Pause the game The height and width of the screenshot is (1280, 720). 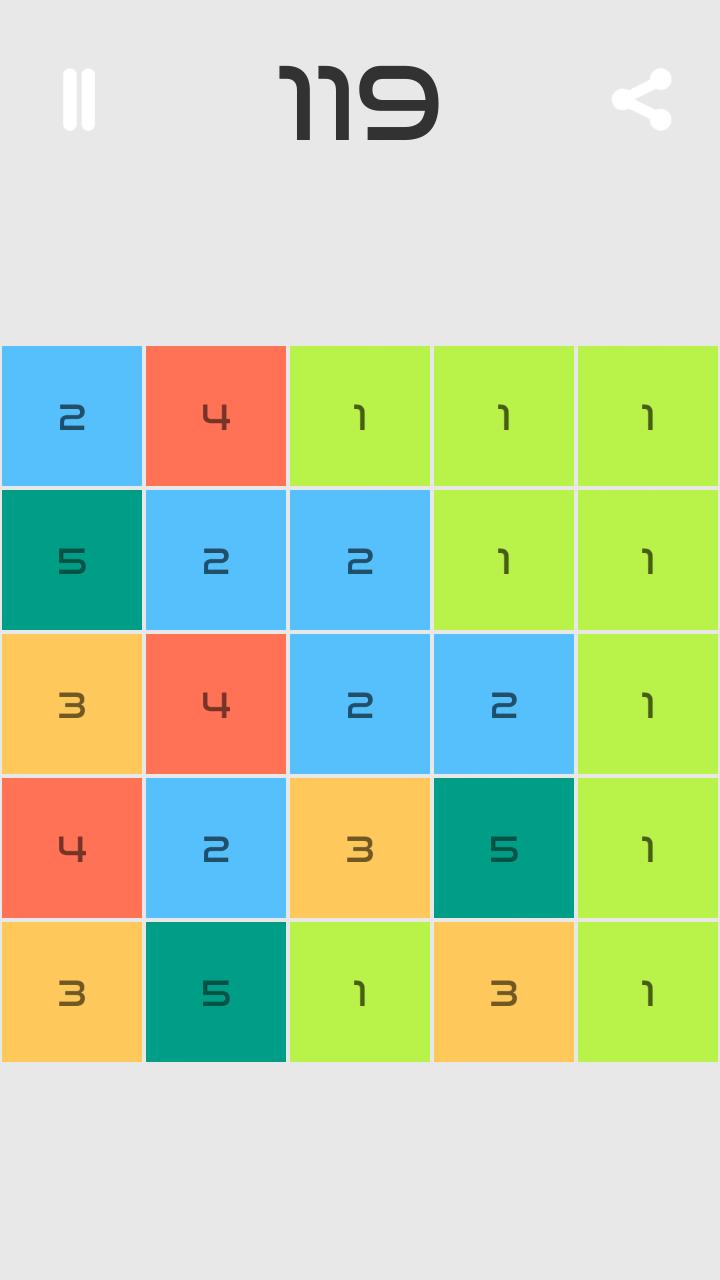(x=79, y=100)
